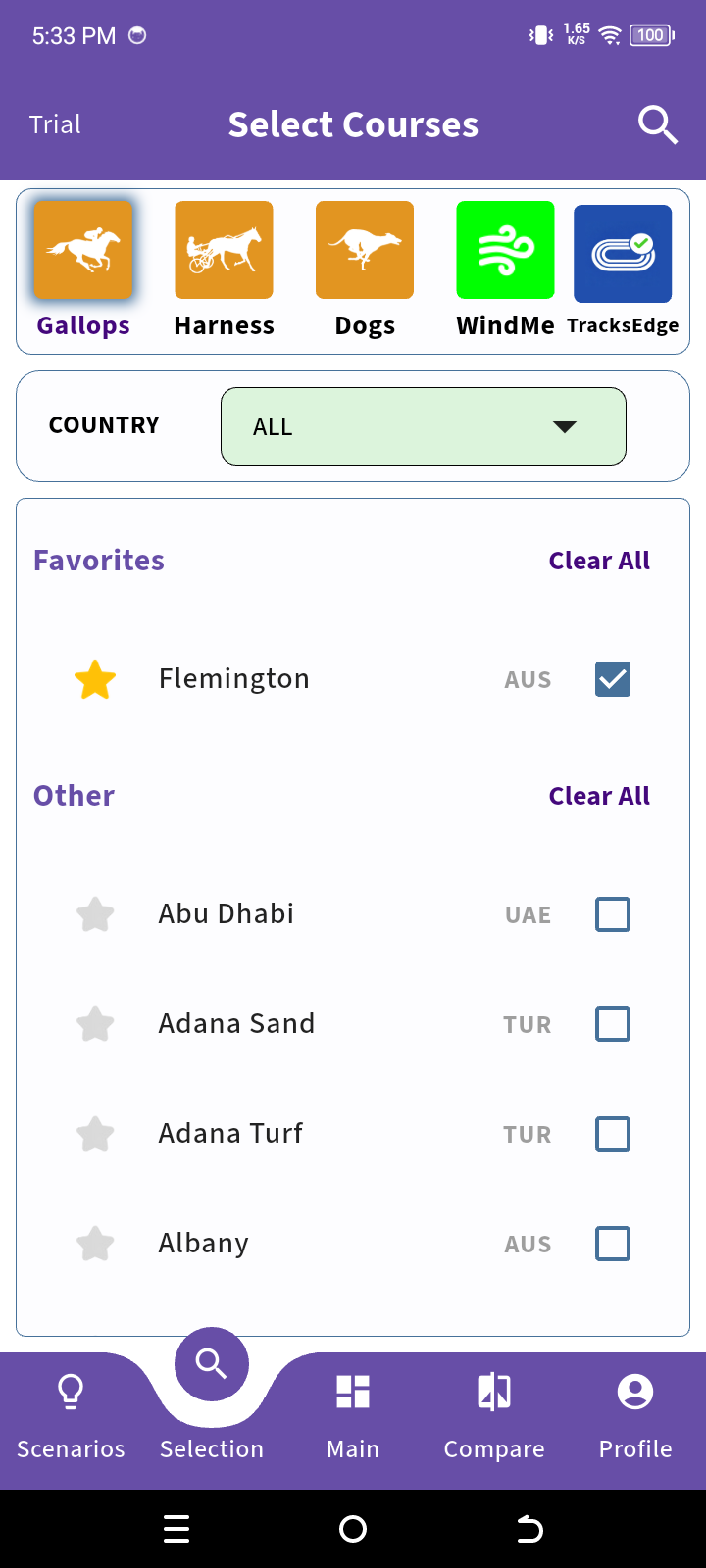The height and width of the screenshot is (1568, 706).
Task: Select the Dogs greyhound racing icon
Action: 364,249
